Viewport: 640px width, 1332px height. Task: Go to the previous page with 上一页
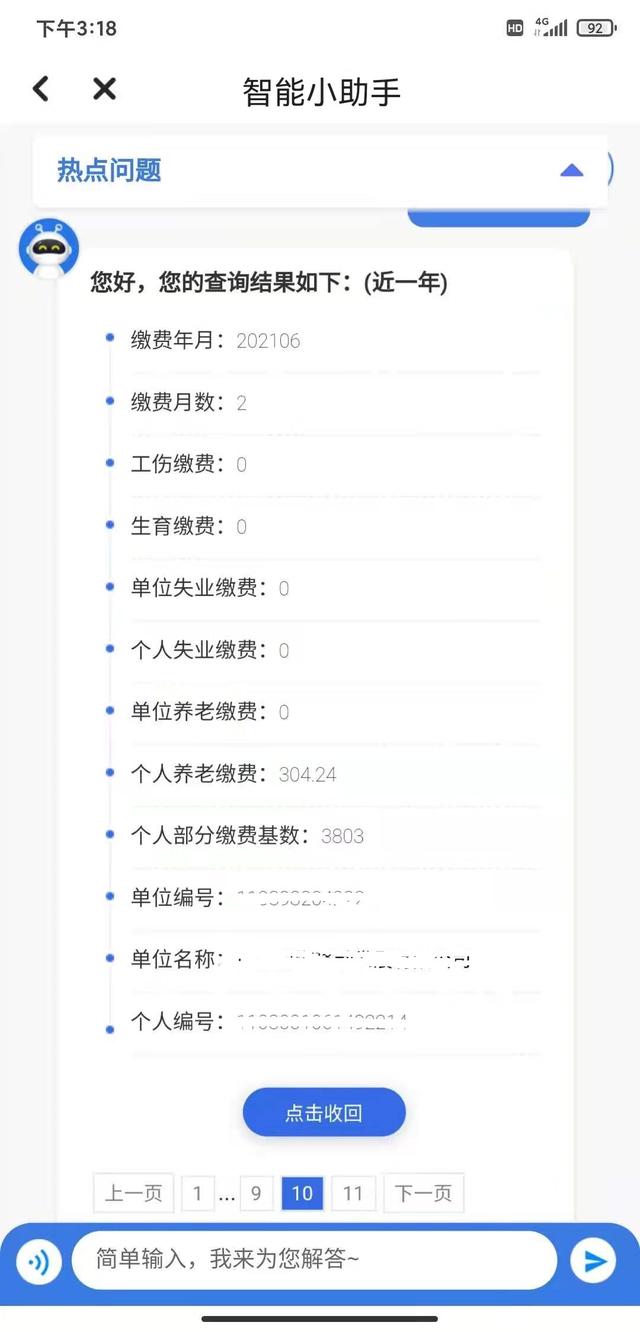pyautogui.click(x=134, y=1193)
